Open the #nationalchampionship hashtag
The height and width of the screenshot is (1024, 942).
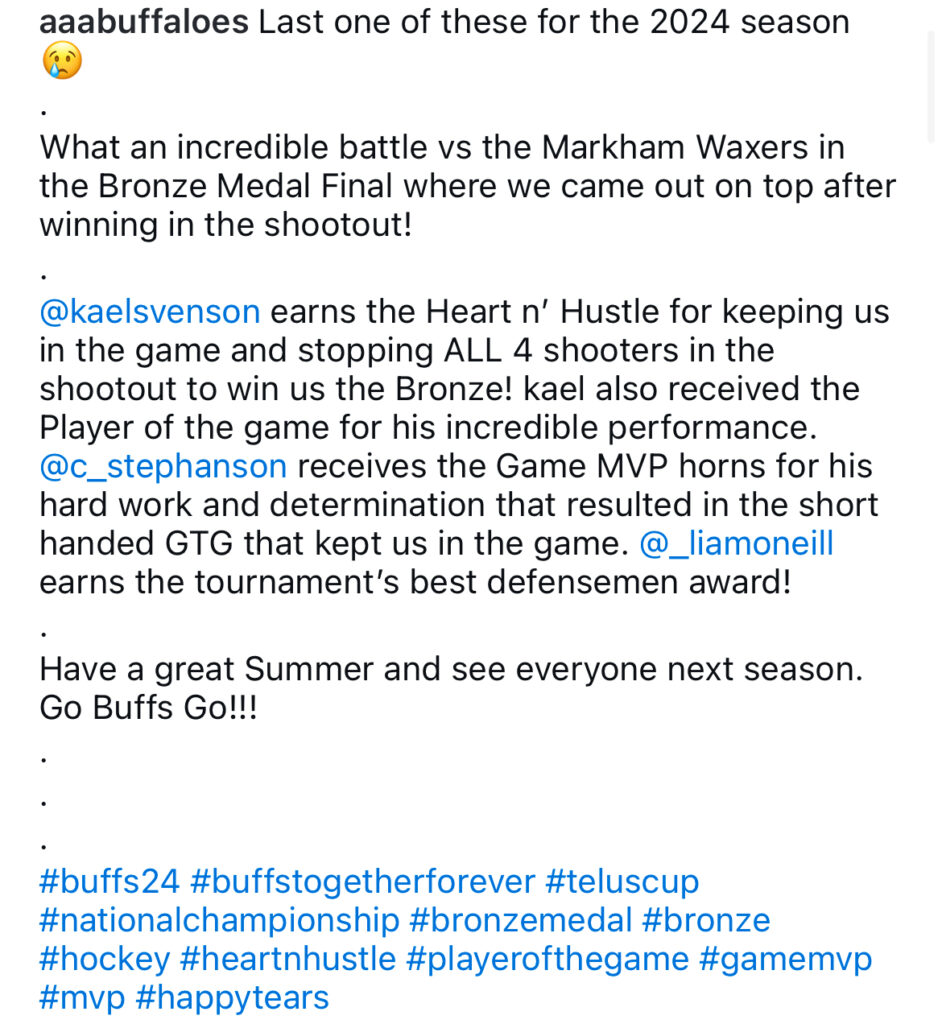[219, 920]
